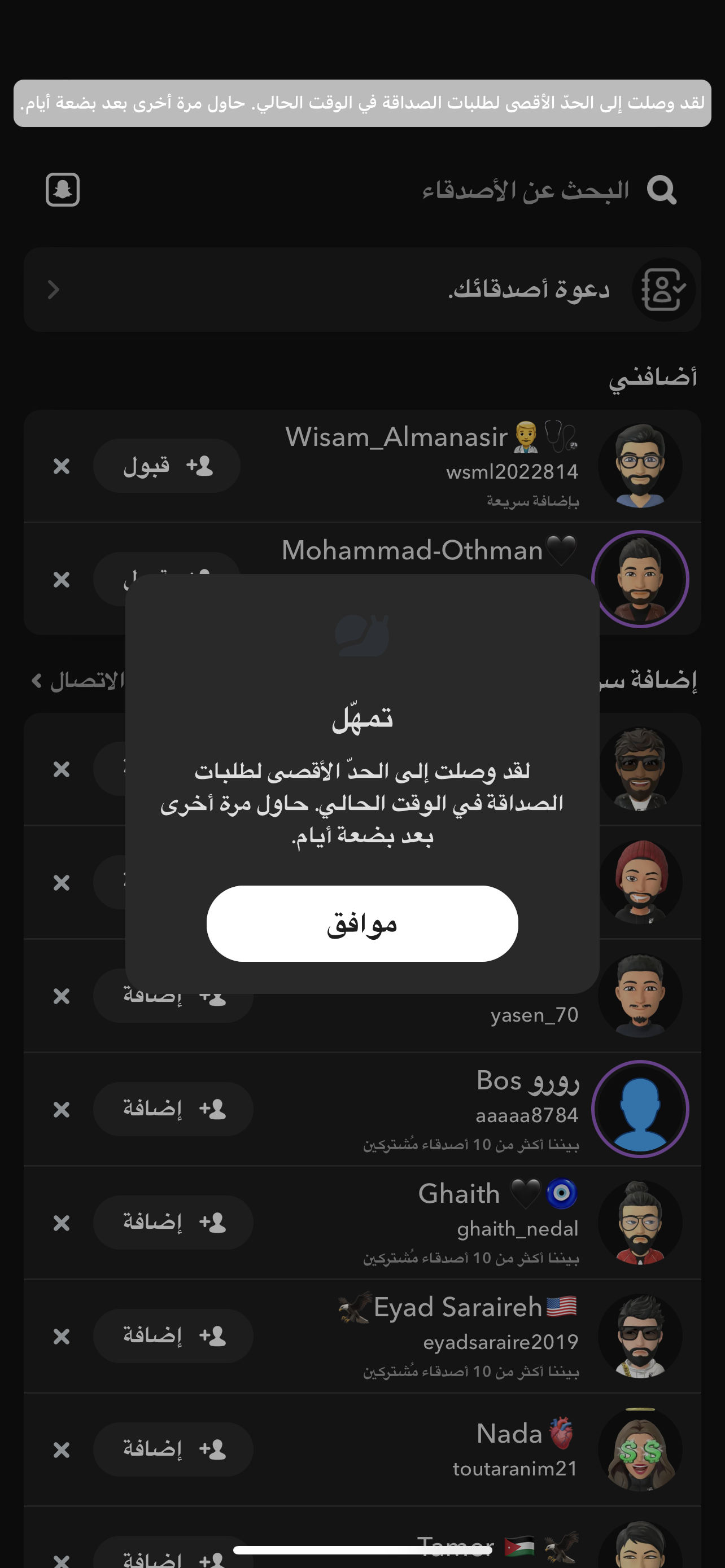
Task: Dismiss Mohammad-Othman's friend request
Action: pos(62,580)
